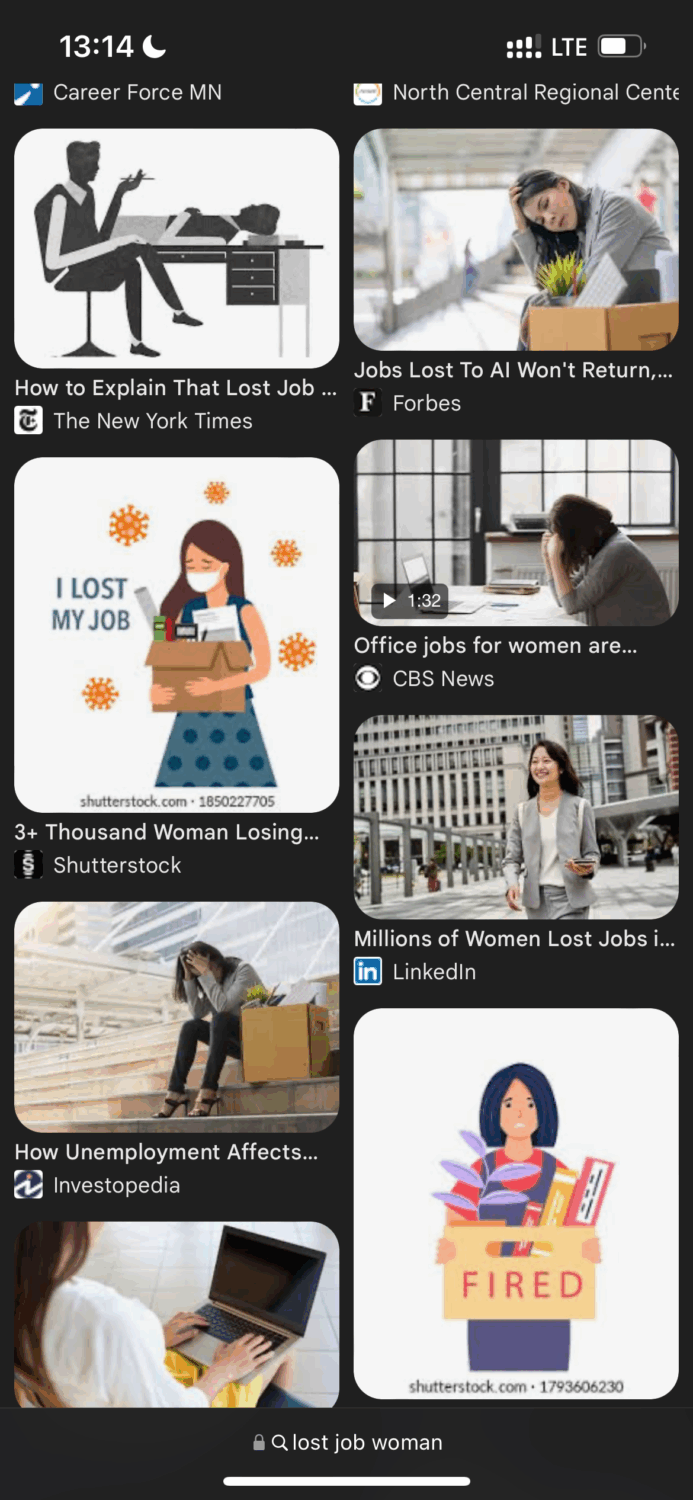Open the CBS News office jobs video result
This screenshot has height=1500, width=693.
click(516, 532)
